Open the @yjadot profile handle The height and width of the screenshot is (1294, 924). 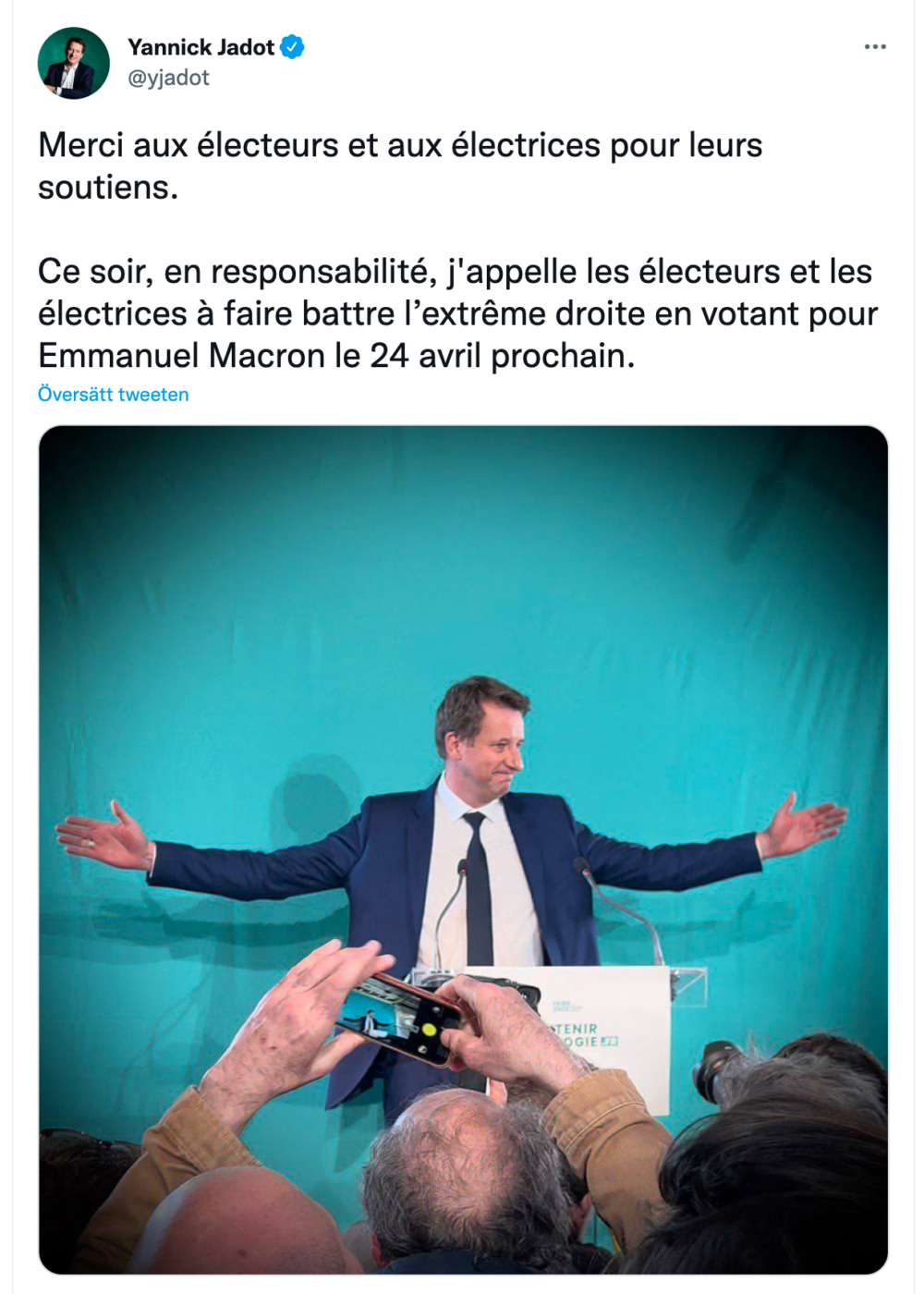point(168,78)
